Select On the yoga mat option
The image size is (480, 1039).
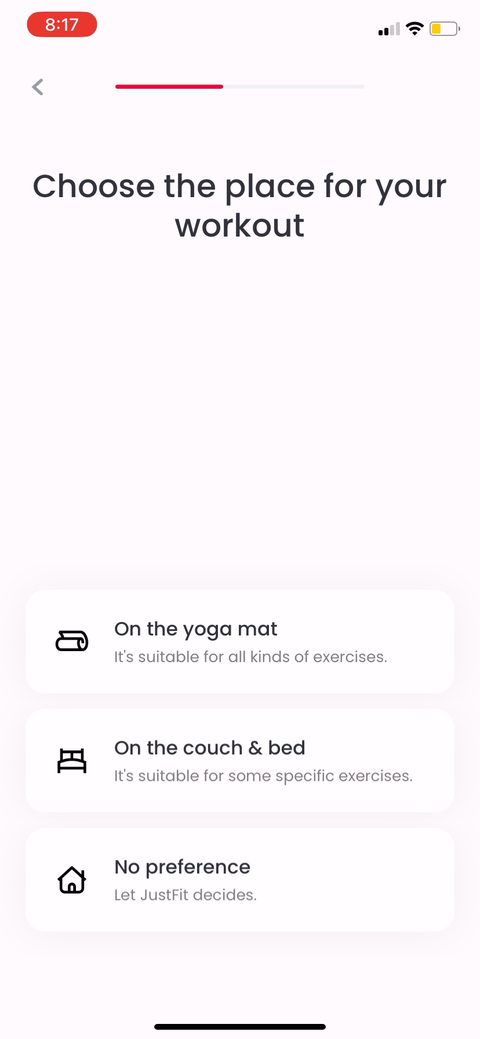click(x=240, y=641)
